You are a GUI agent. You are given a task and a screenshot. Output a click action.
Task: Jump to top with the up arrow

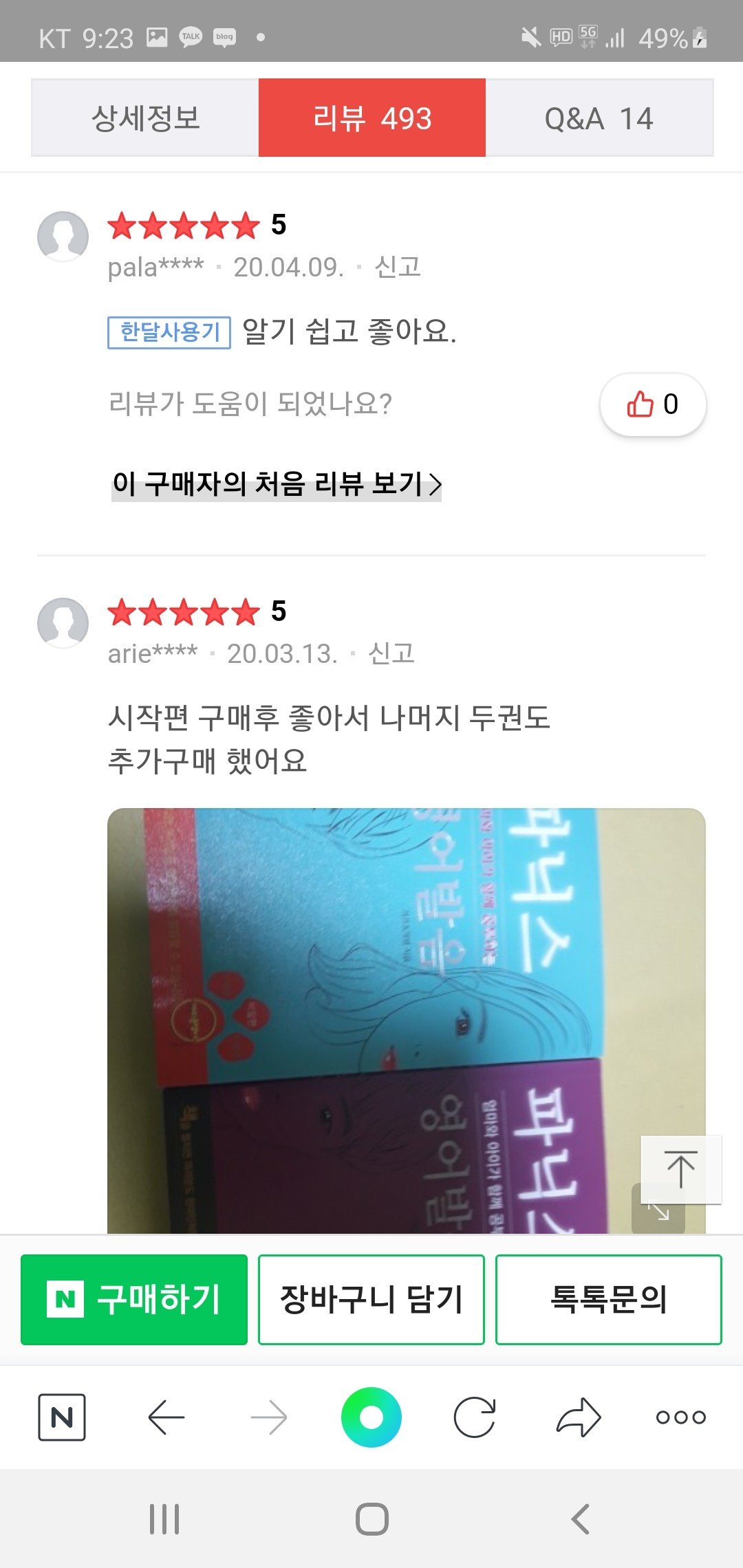pyautogui.click(x=681, y=1170)
